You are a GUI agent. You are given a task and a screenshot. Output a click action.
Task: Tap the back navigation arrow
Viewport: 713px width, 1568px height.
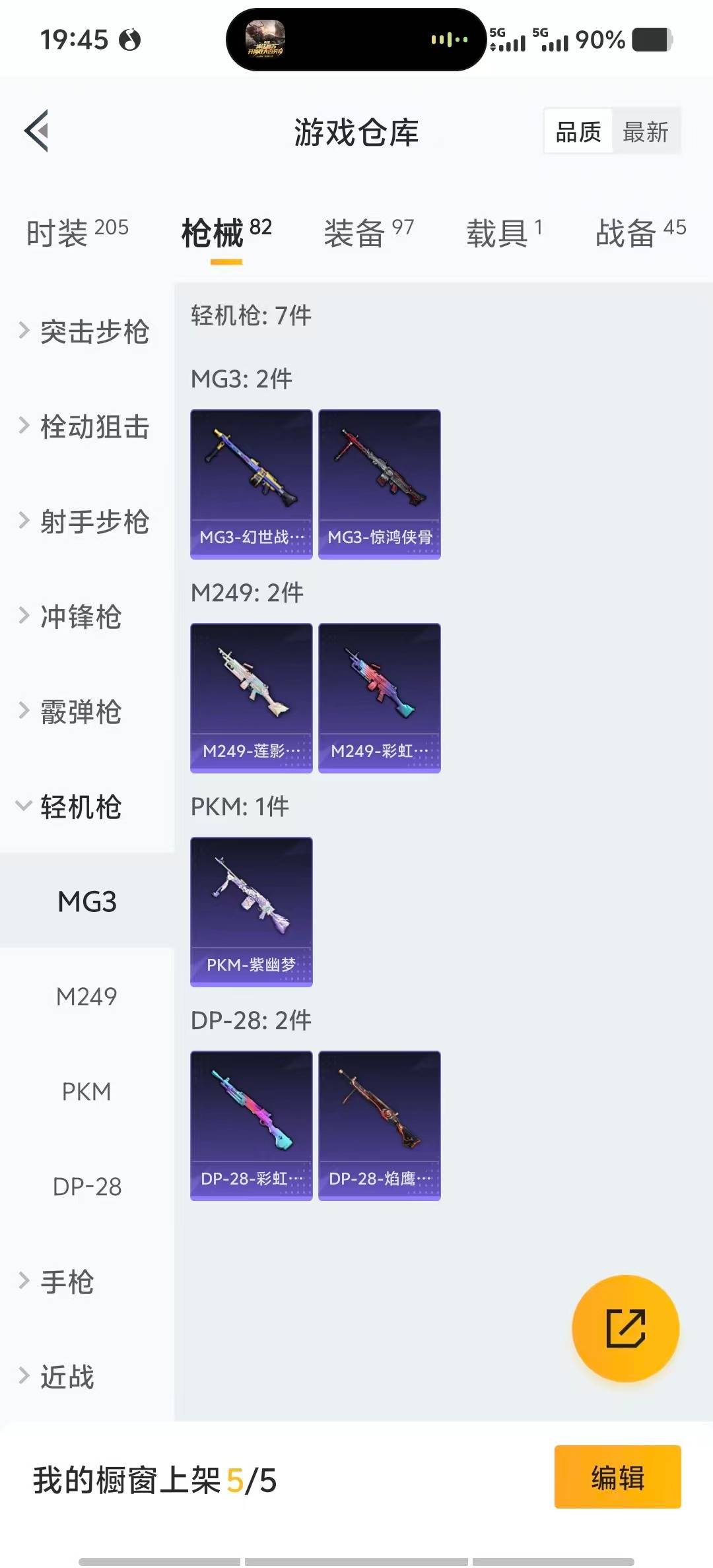click(x=38, y=131)
